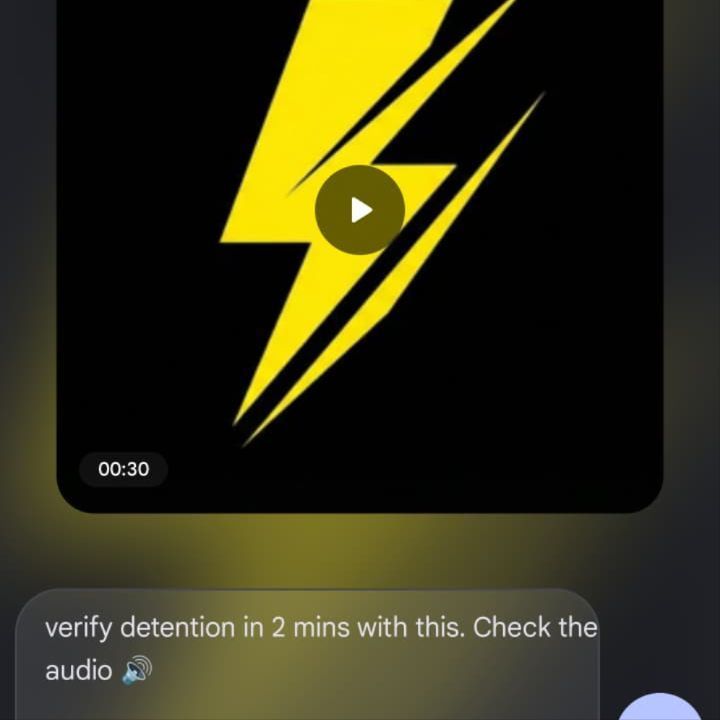This screenshot has width=720, height=720.
Task: Tap the "verify detention" message bubble
Action: 308,650
